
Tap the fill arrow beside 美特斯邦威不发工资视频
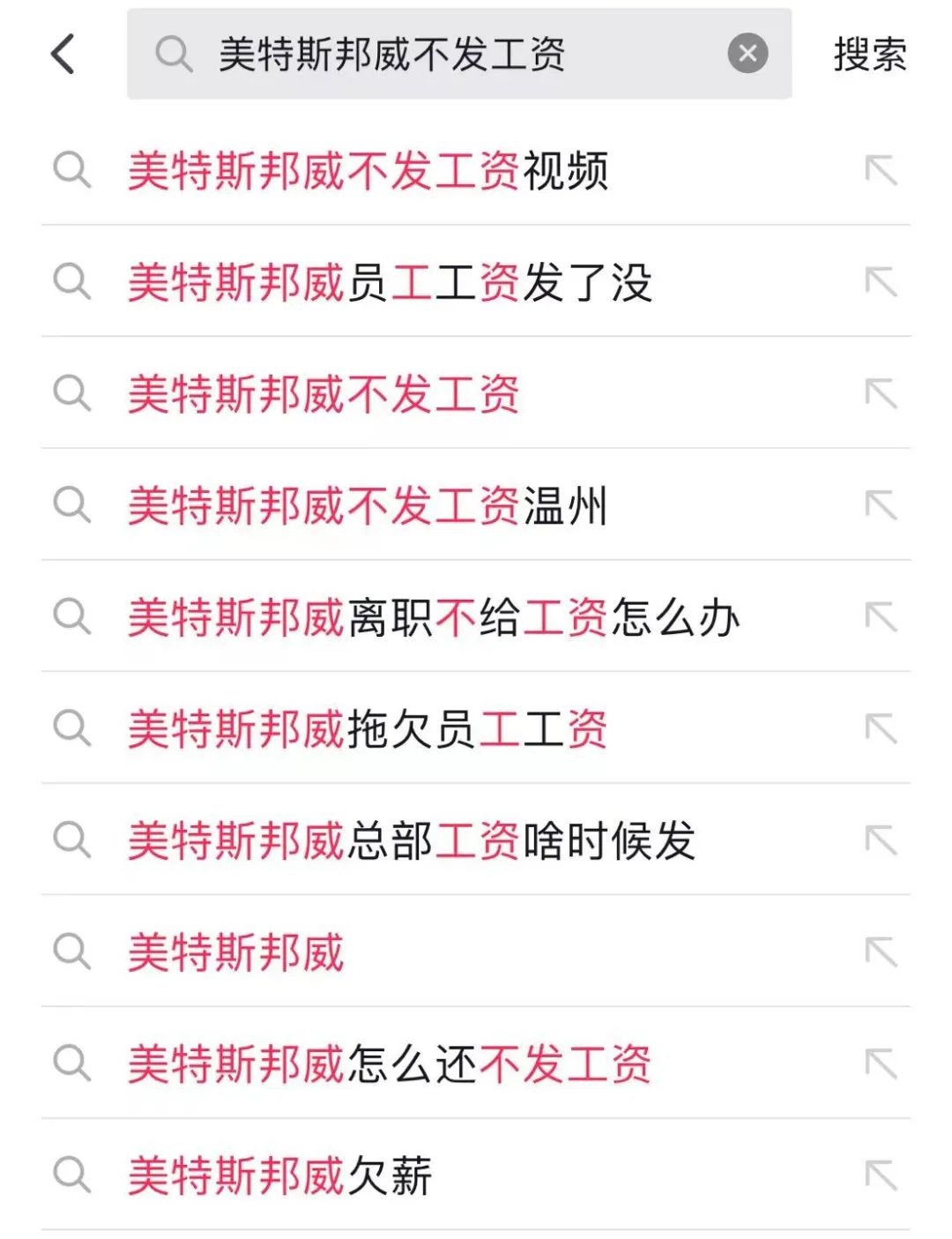point(881,171)
